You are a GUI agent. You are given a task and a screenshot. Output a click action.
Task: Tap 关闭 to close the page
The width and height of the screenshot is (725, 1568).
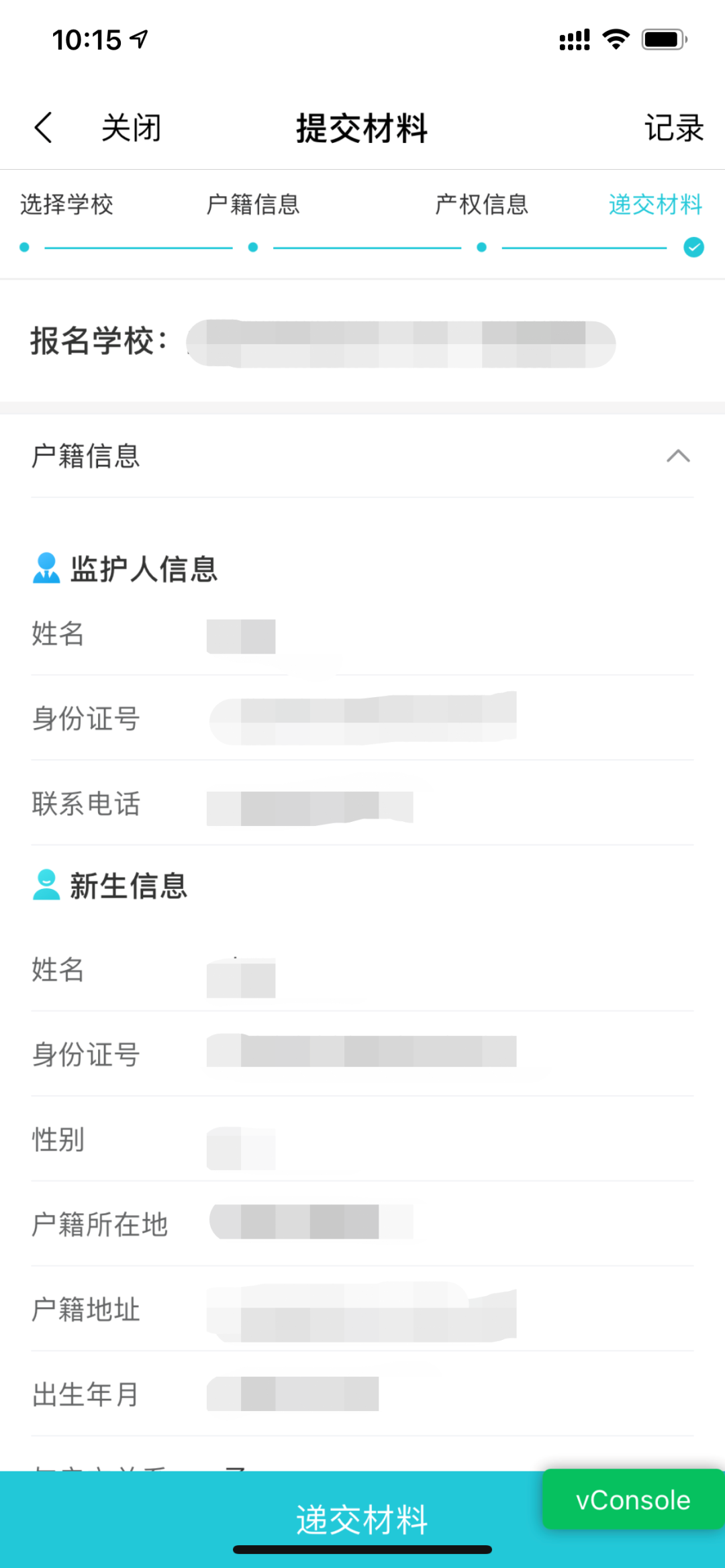pyautogui.click(x=132, y=127)
